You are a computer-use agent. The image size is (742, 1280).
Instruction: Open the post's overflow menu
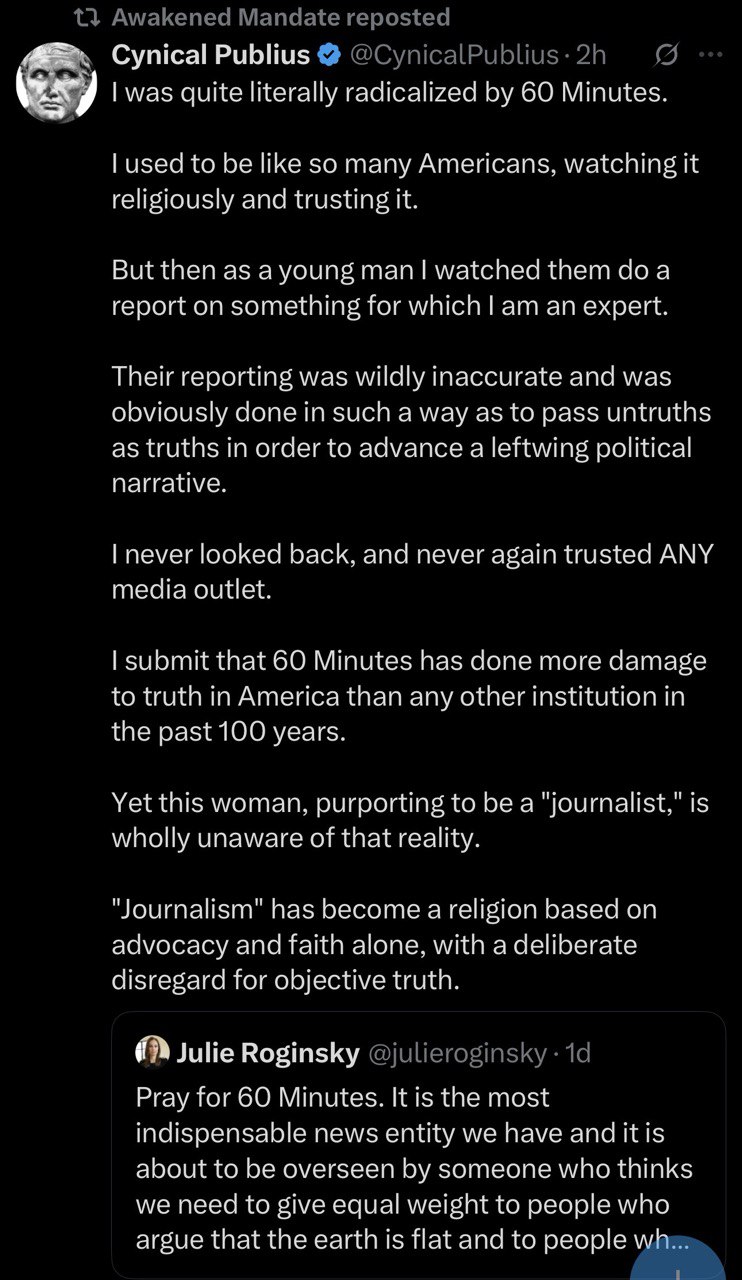tap(709, 56)
